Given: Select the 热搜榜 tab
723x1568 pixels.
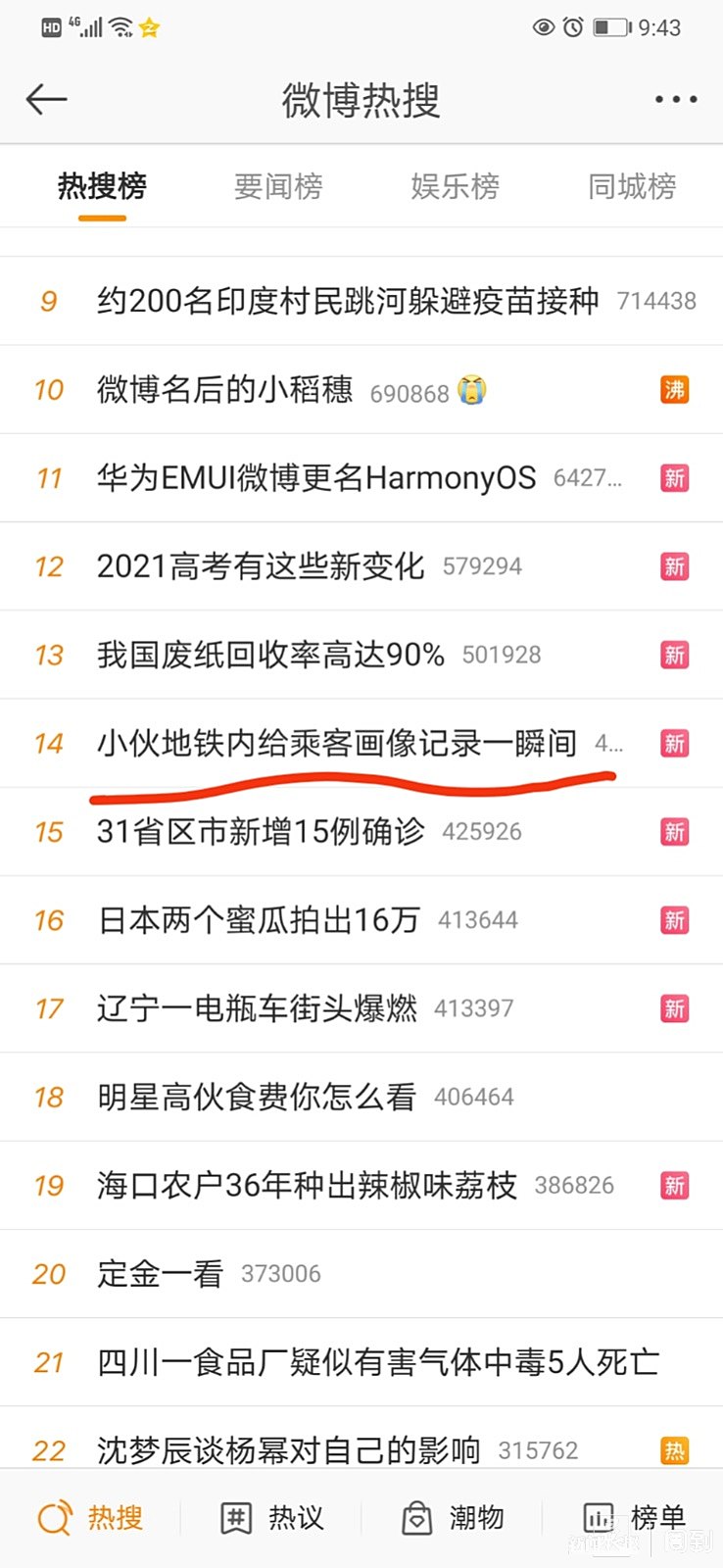Looking at the screenshot, I should [x=102, y=186].
